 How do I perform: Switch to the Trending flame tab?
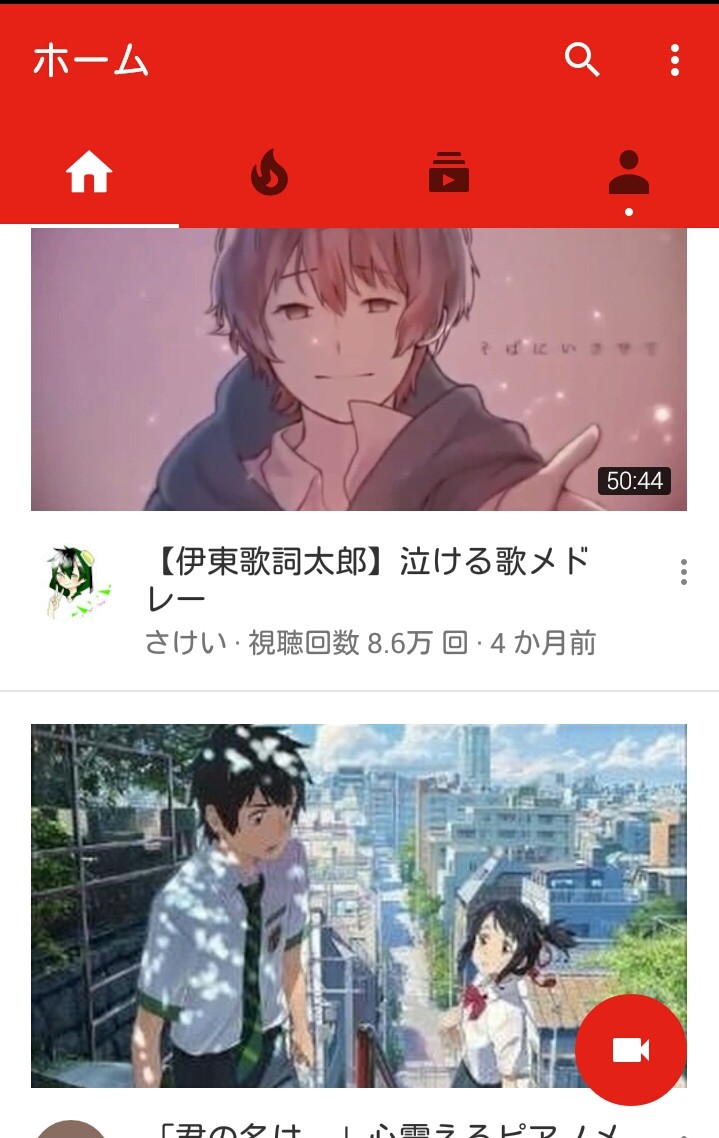coord(268,174)
